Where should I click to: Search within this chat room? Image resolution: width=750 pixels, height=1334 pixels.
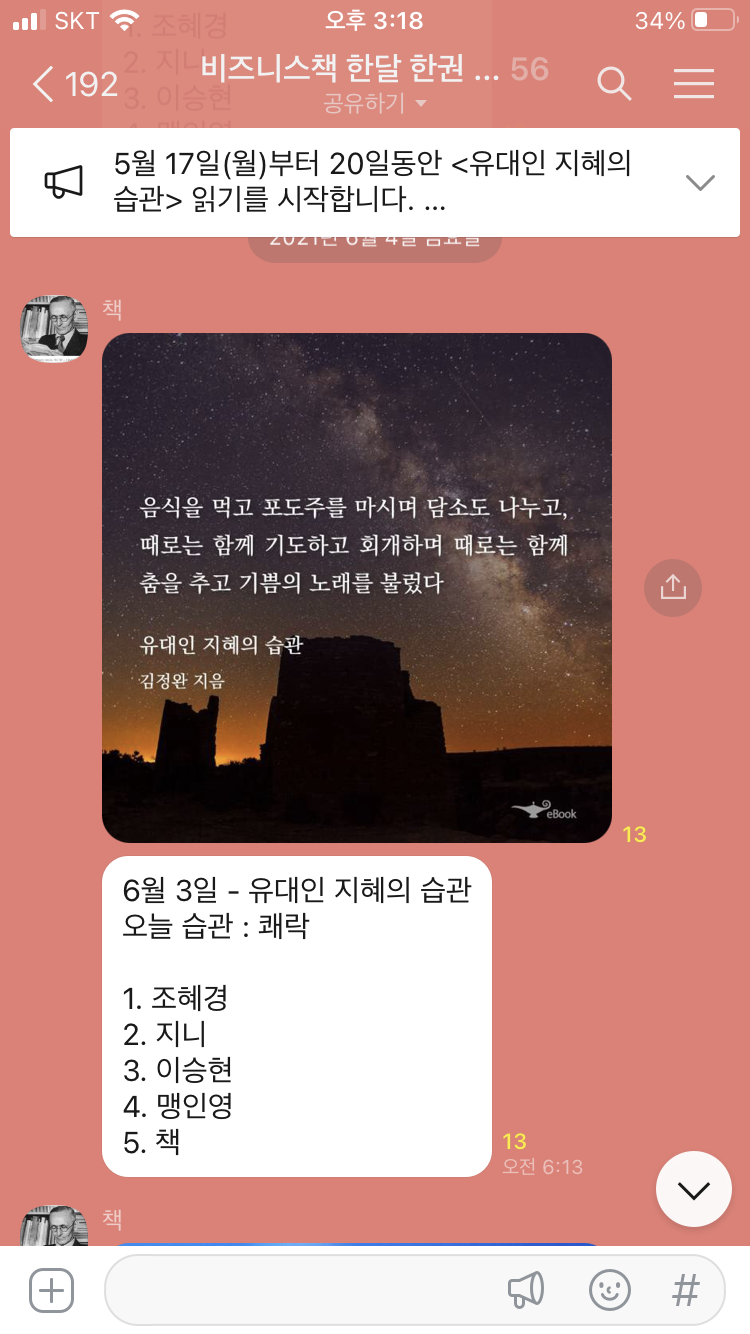click(x=614, y=84)
